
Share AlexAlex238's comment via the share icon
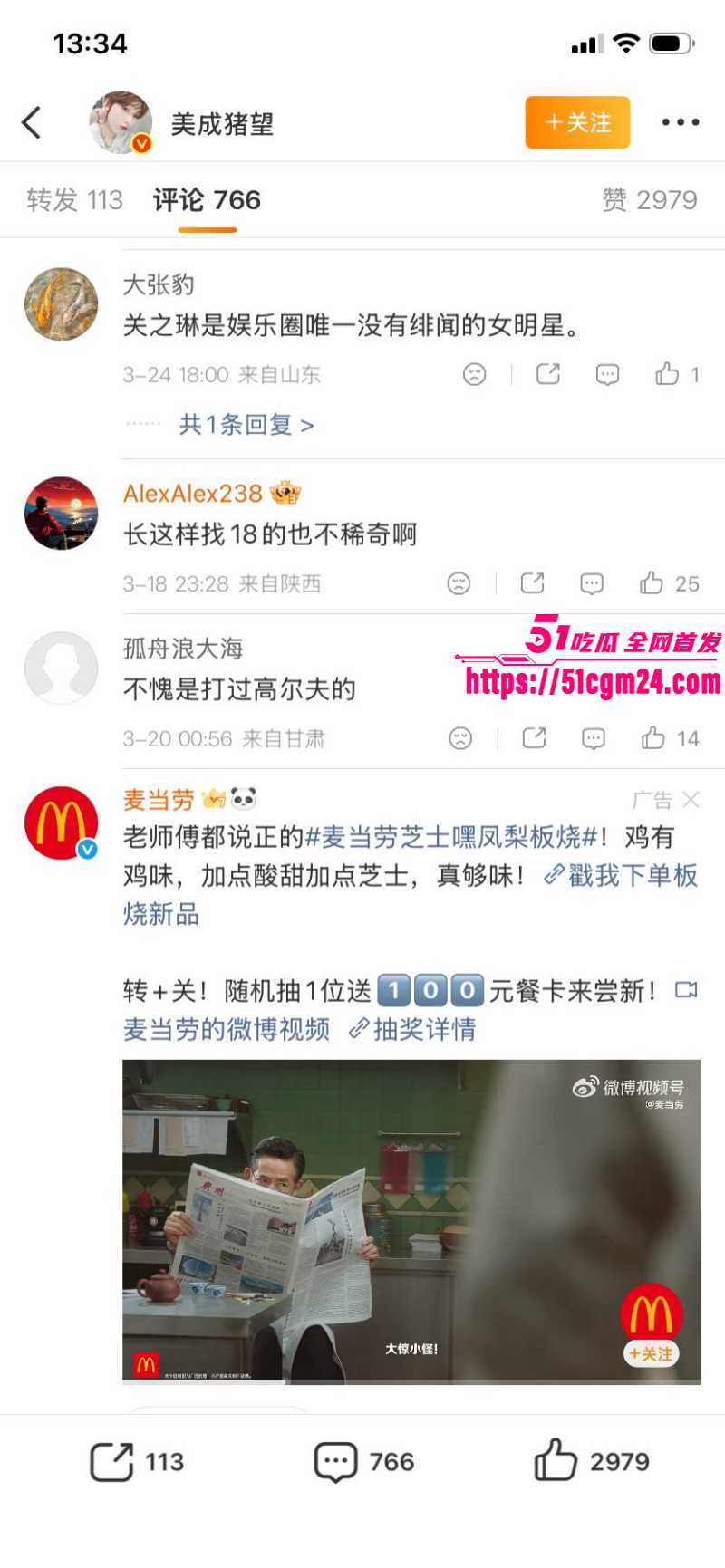coord(534,583)
